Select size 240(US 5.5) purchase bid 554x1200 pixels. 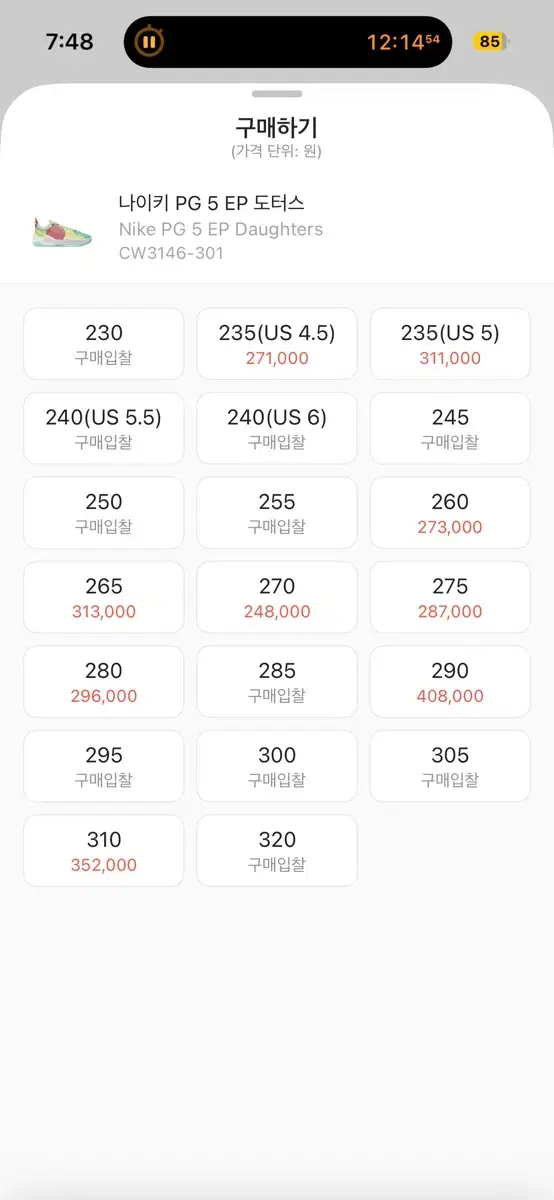coord(104,428)
